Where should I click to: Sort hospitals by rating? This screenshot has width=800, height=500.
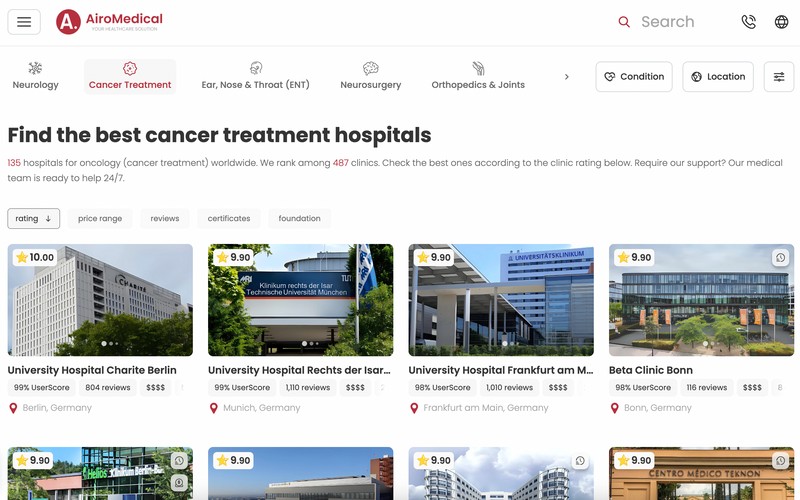click(x=33, y=218)
